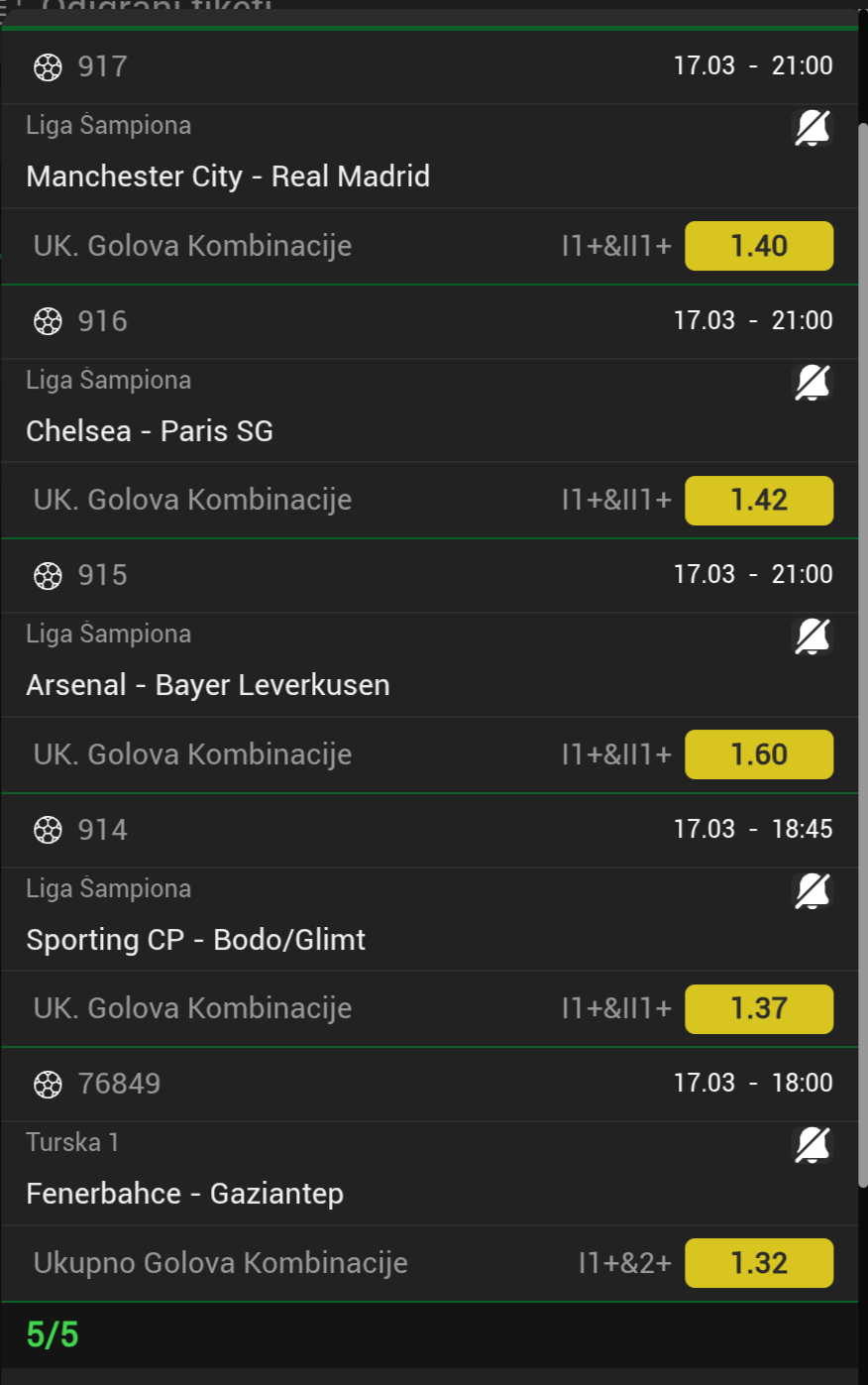The width and height of the screenshot is (868, 1385).
Task: Tap the 1.32 odds button
Action: point(759,1263)
